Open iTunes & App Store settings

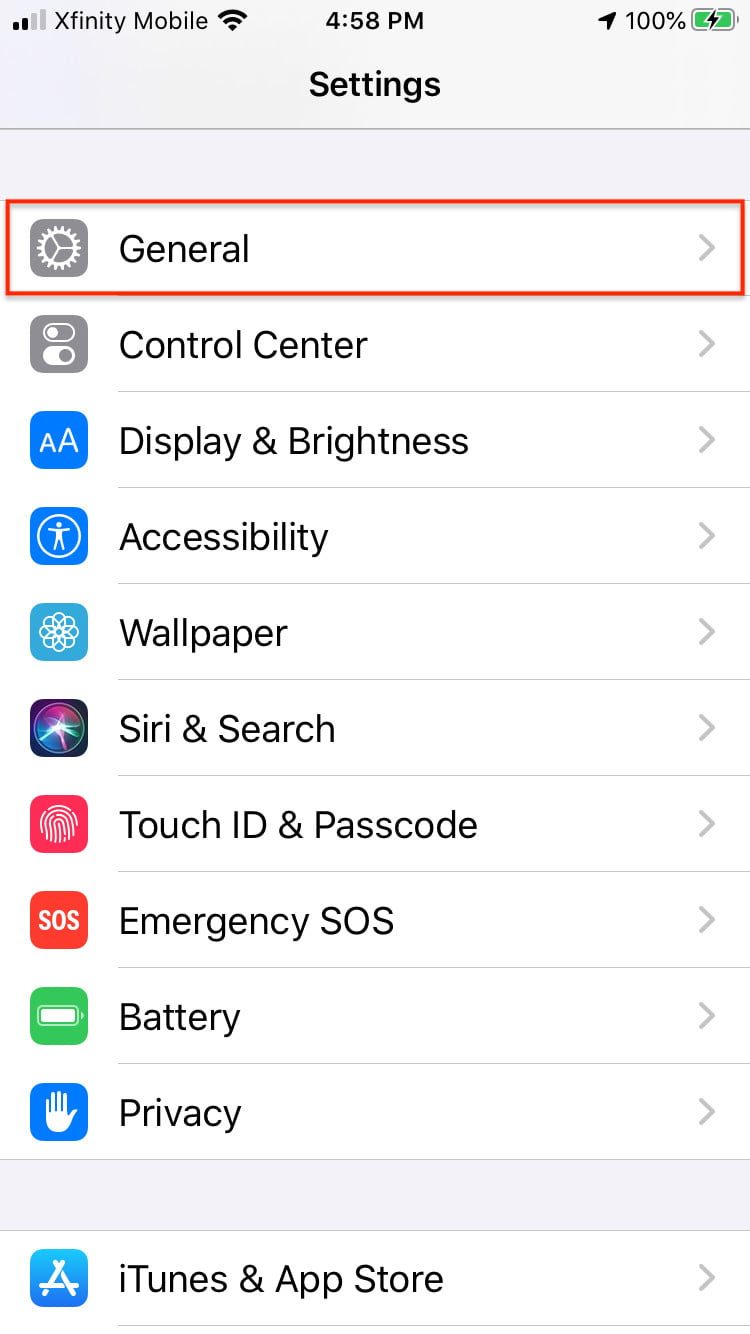tap(375, 1279)
